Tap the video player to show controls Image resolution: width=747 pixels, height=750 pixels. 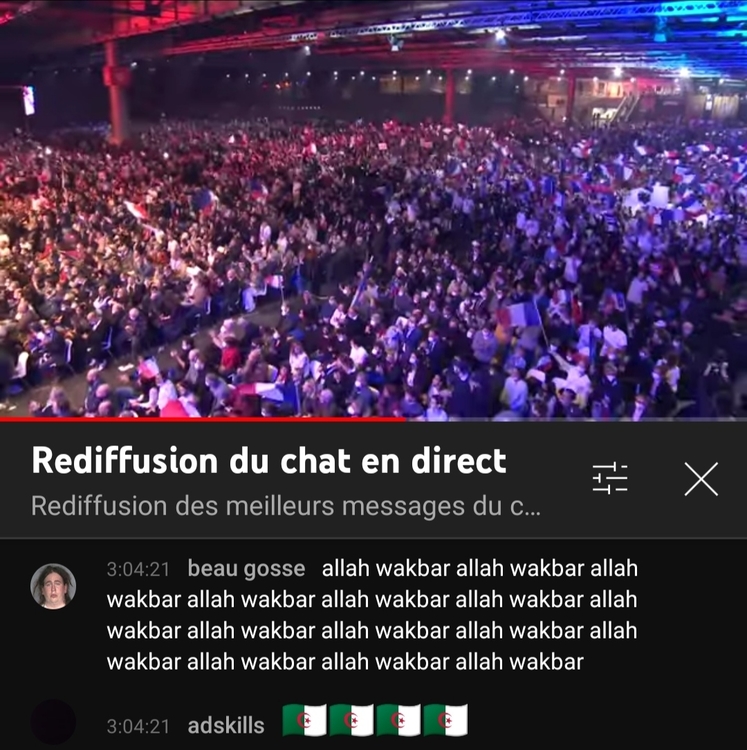coord(373,210)
